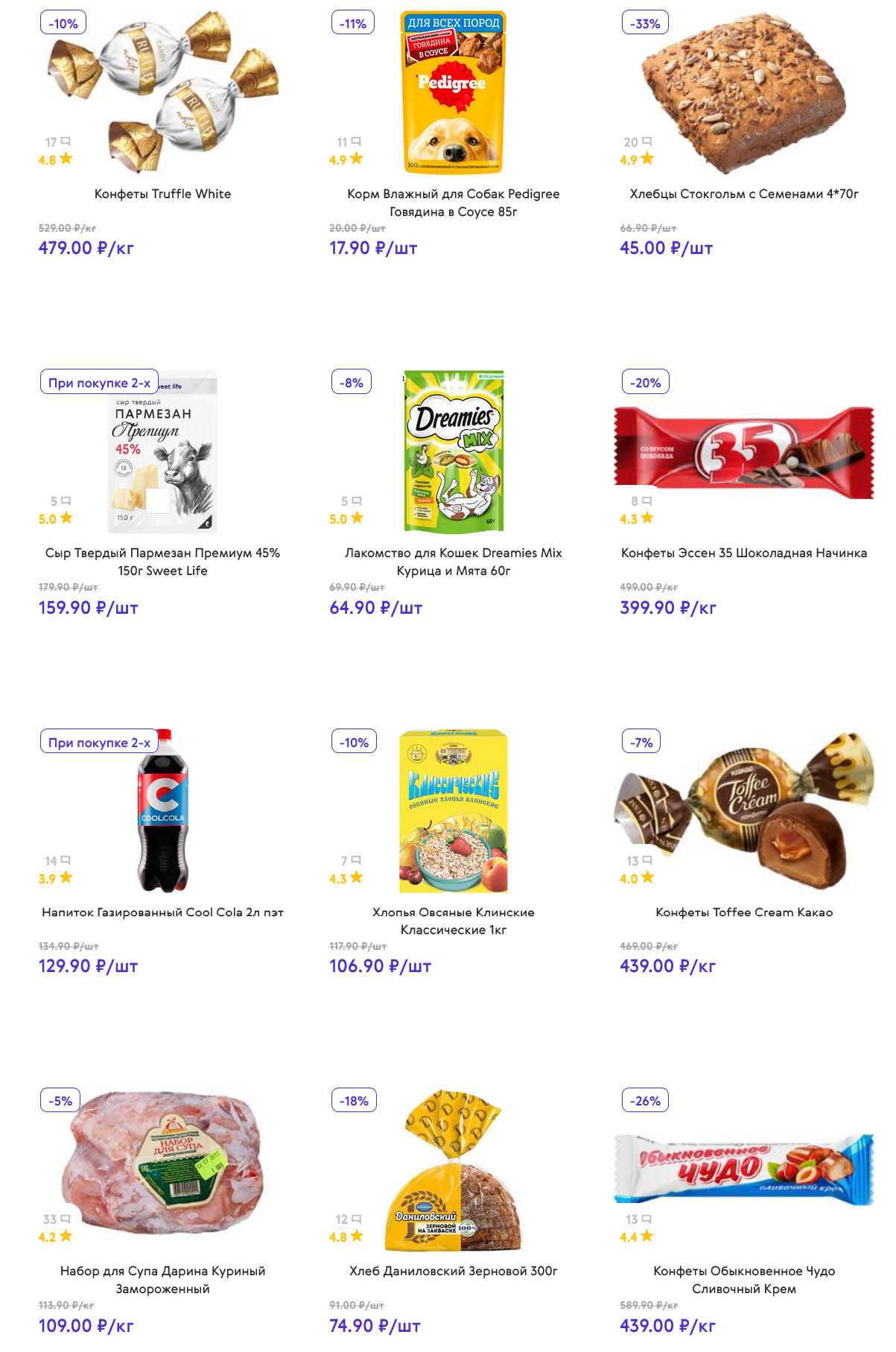Select Конфеты Обыкновенное Чудо Сливочный Крем
This screenshot has height=1352, width=896.
743,1279
